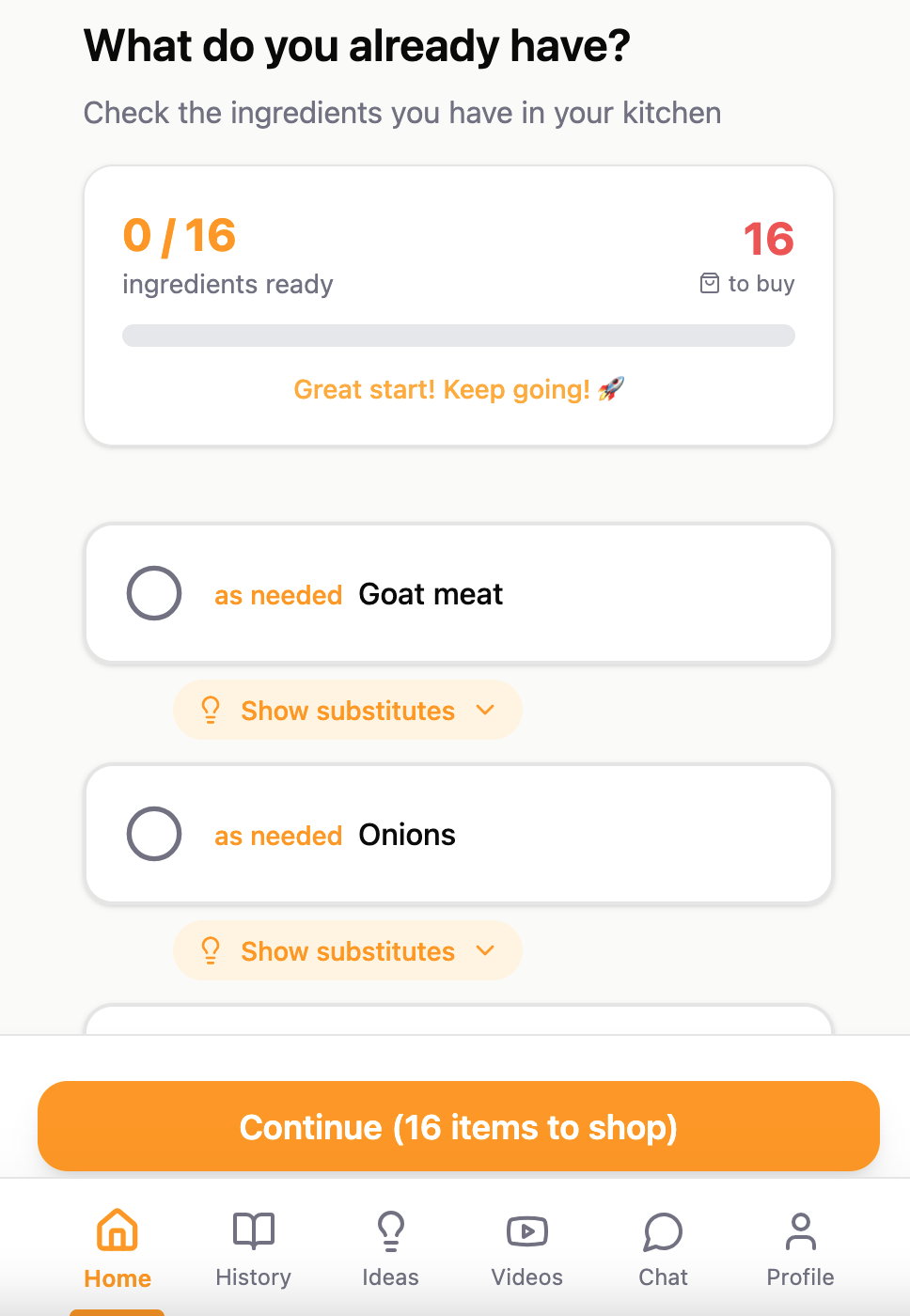Go to the Home tab

[118, 1248]
